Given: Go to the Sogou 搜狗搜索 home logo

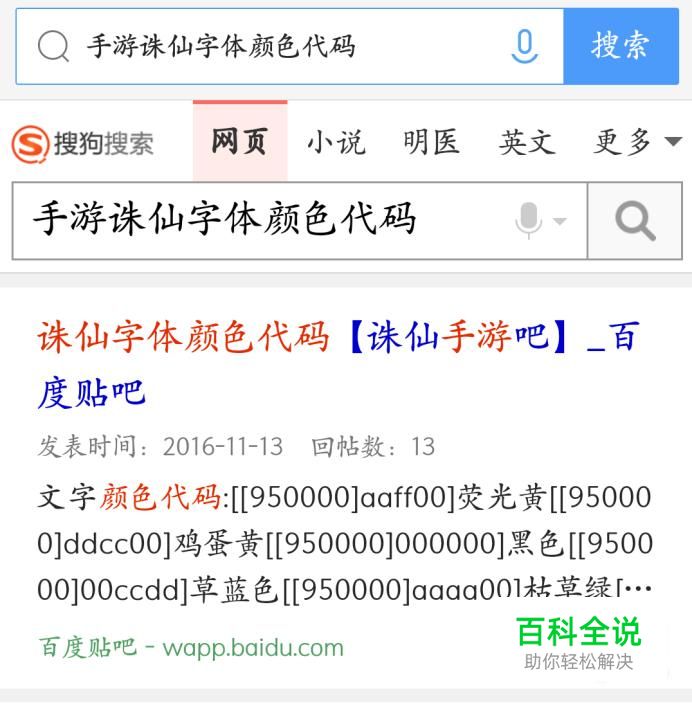Looking at the screenshot, I should coord(83,144).
